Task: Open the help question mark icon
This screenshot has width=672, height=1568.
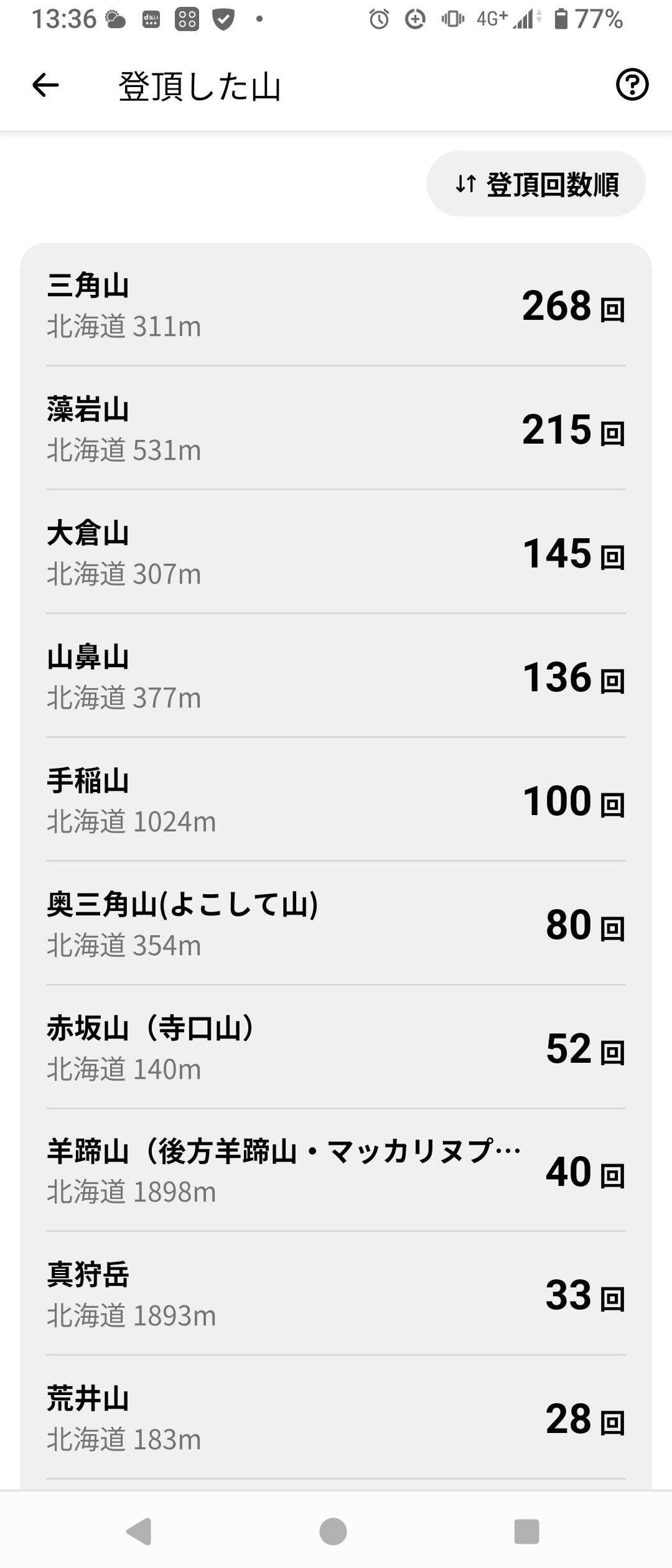Action: (x=632, y=85)
